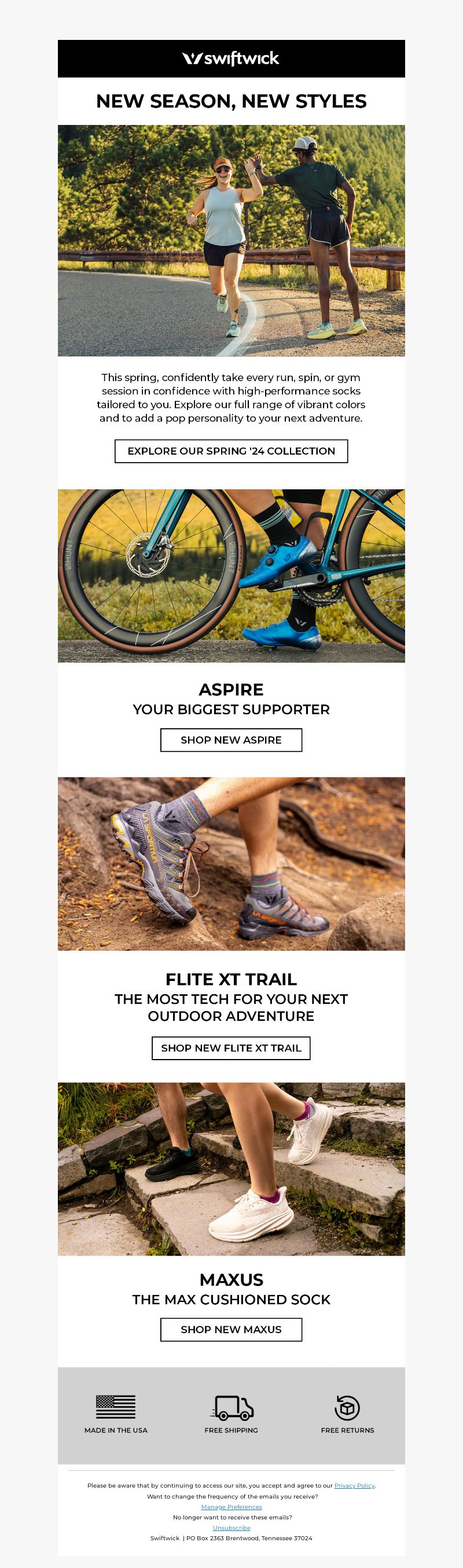Viewport: 463px width, 1568px height.
Task: Tap Explore Our Spring '24 Collection button
Action: tap(231, 451)
